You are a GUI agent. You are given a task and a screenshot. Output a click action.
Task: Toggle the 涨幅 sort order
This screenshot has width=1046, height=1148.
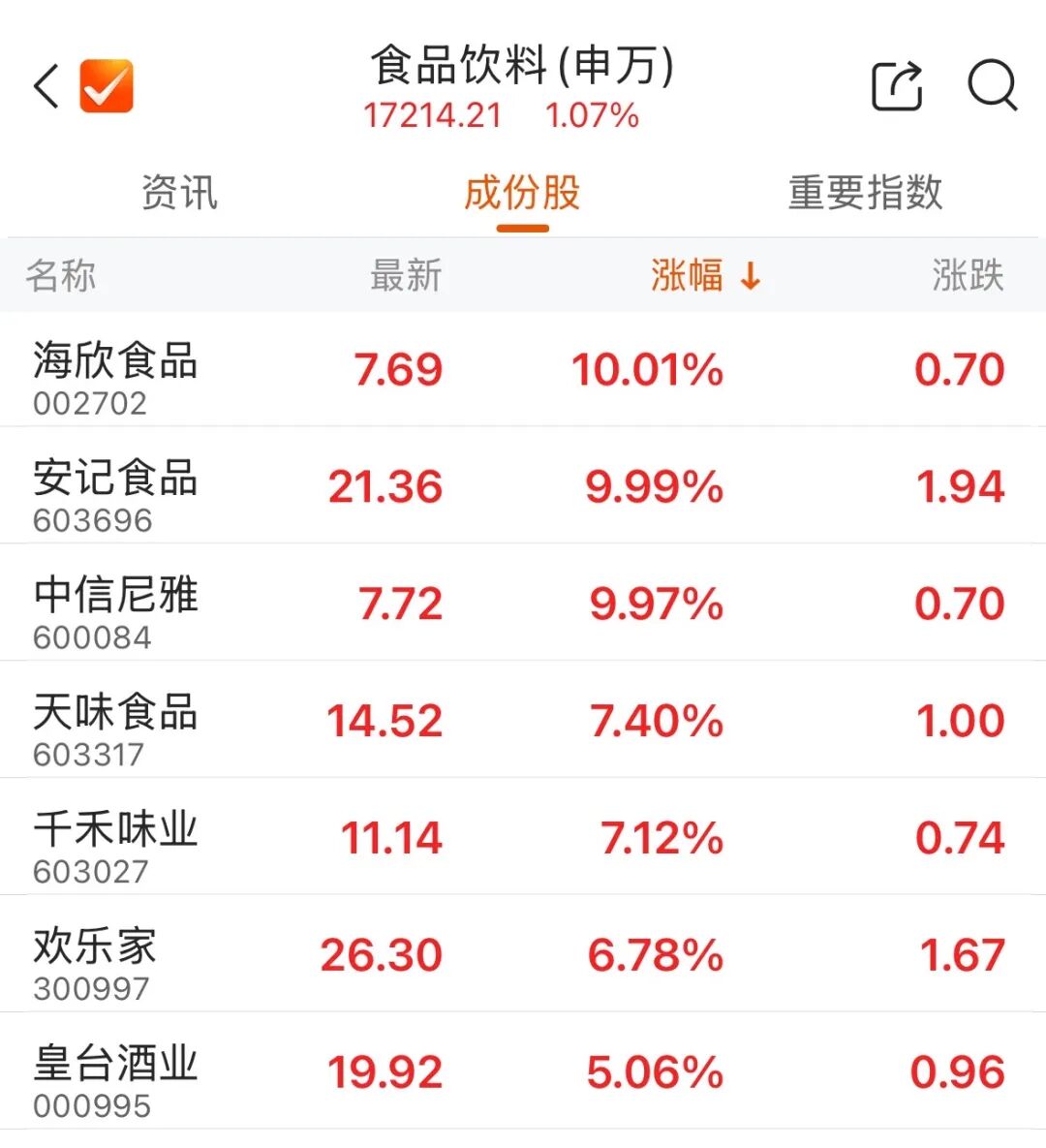click(x=705, y=276)
